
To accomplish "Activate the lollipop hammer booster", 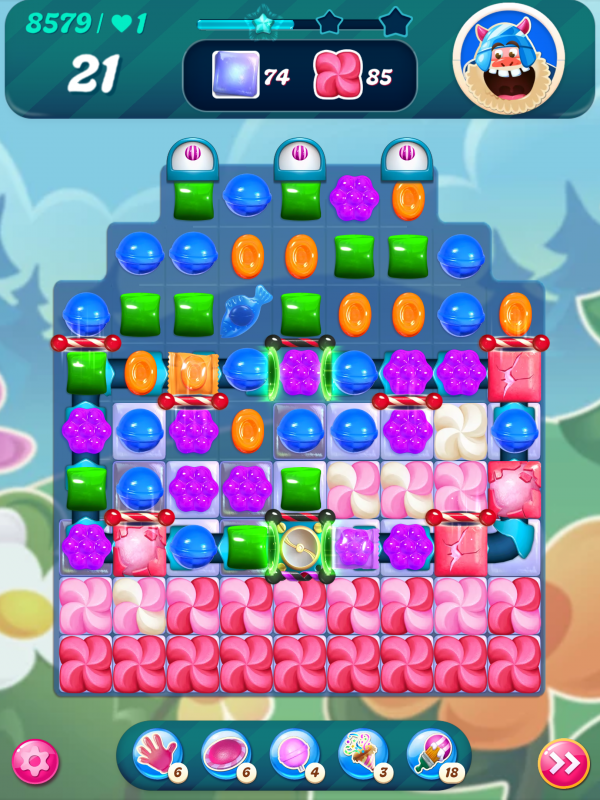I will pyautogui.click(x=292, y=754).
